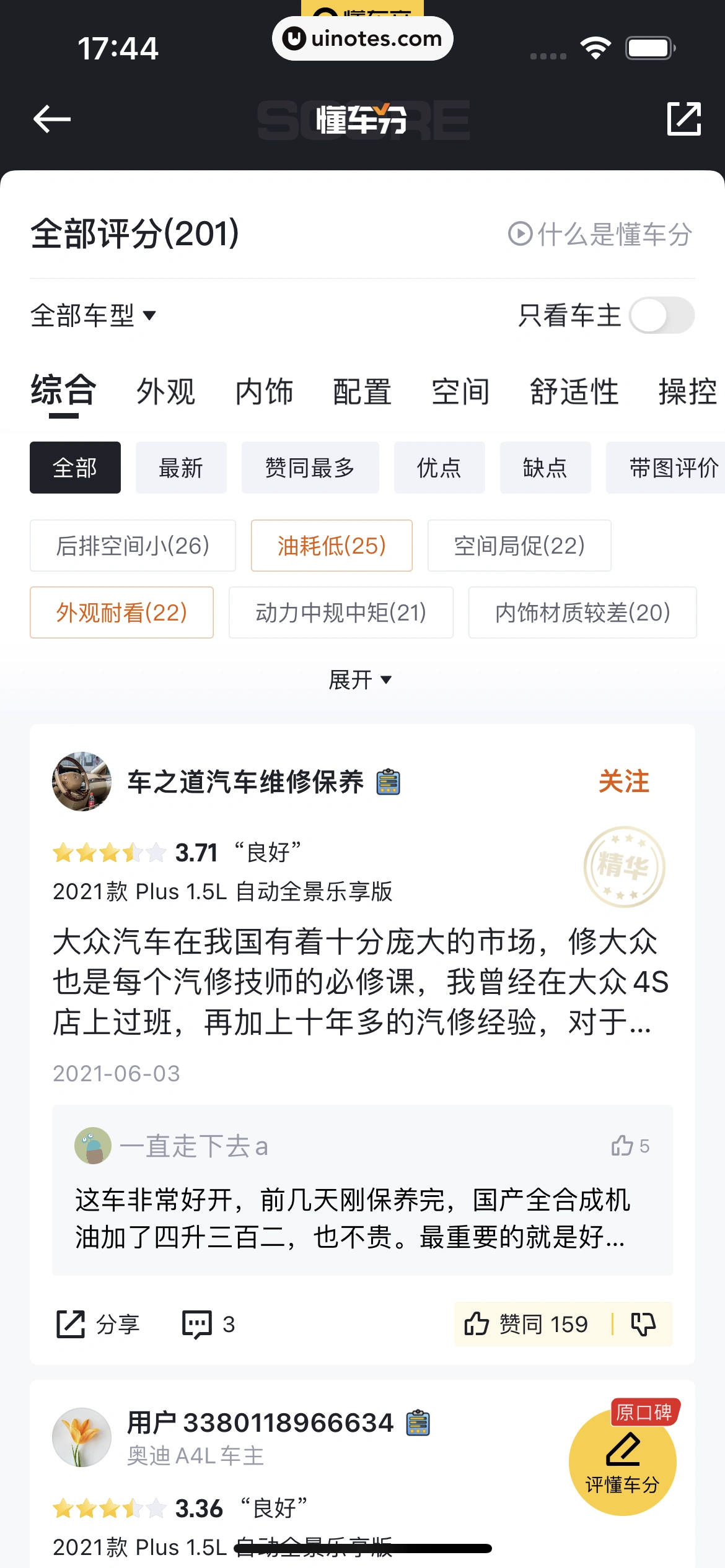
Task: Open comments showing 3 replies
Action: tap(208, 1325)
